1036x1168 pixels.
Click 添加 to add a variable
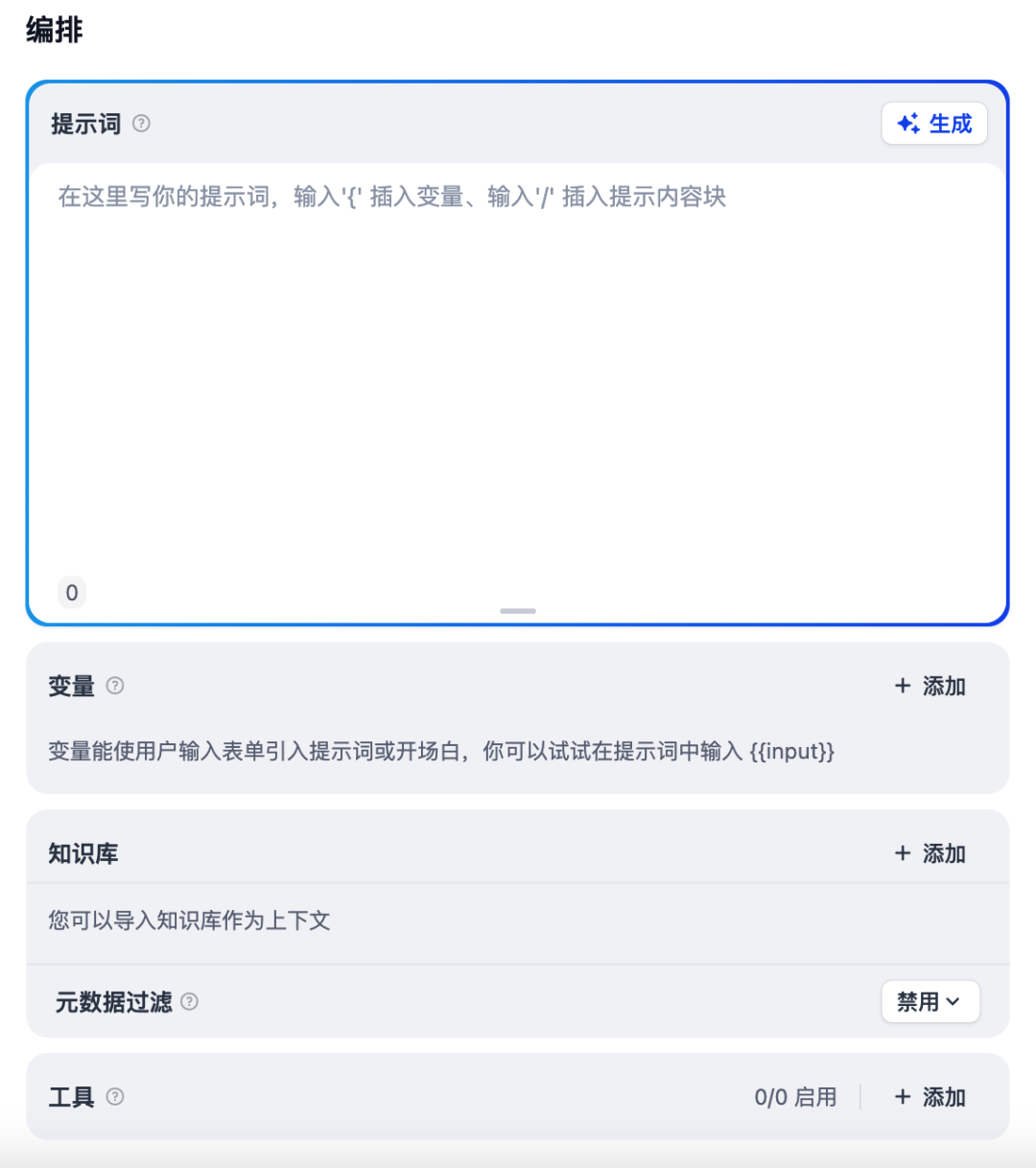click(x=945, y=686)
